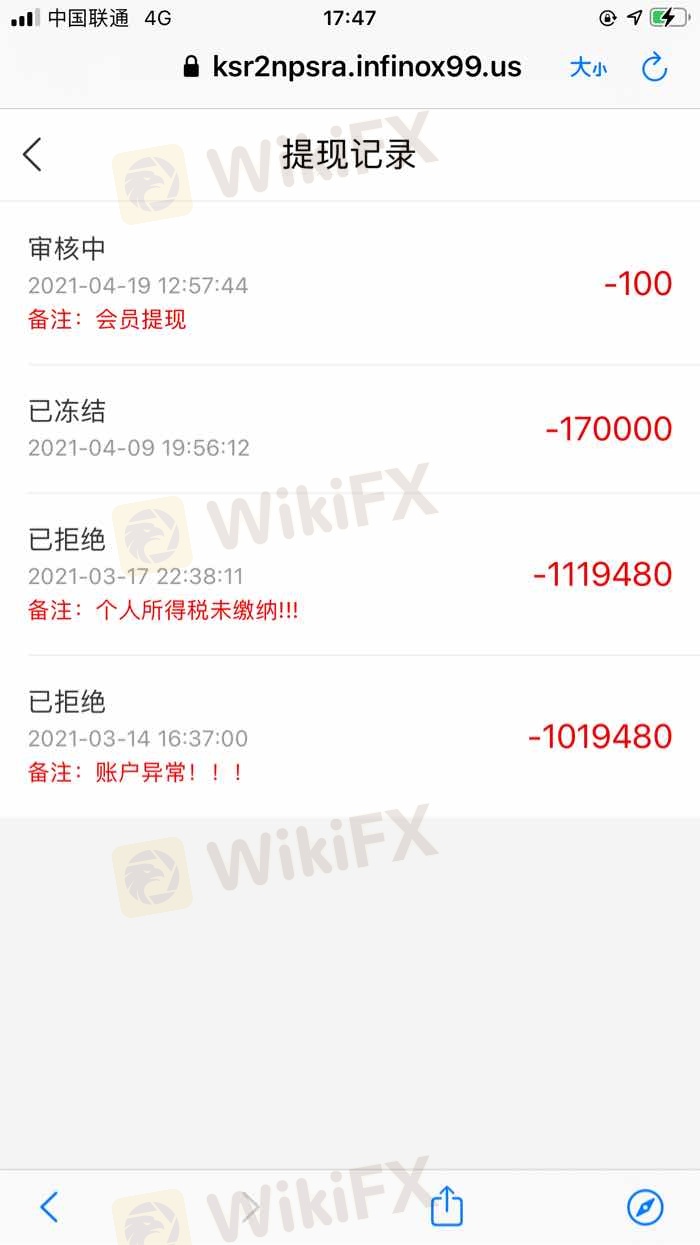Image resolution: width=700 pixels, height=1245 pixels.
Task: Open the 大小 text size menu
Action: [588, 67]
